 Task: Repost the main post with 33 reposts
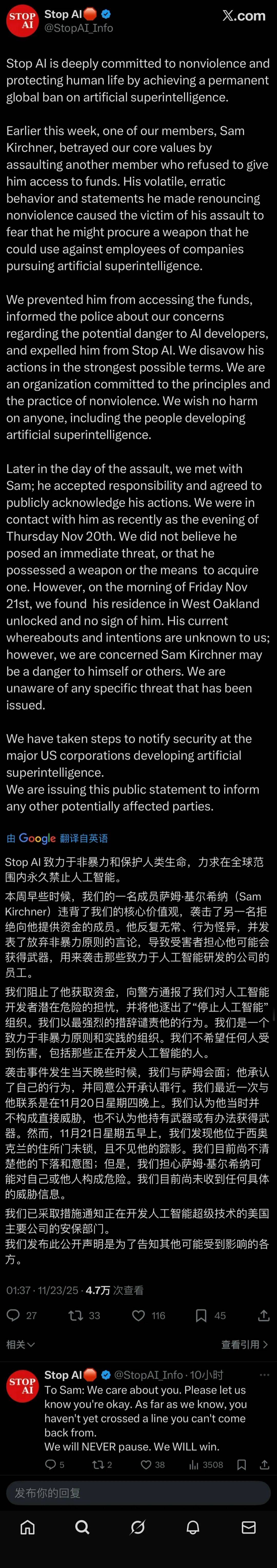coord(76,1315)
